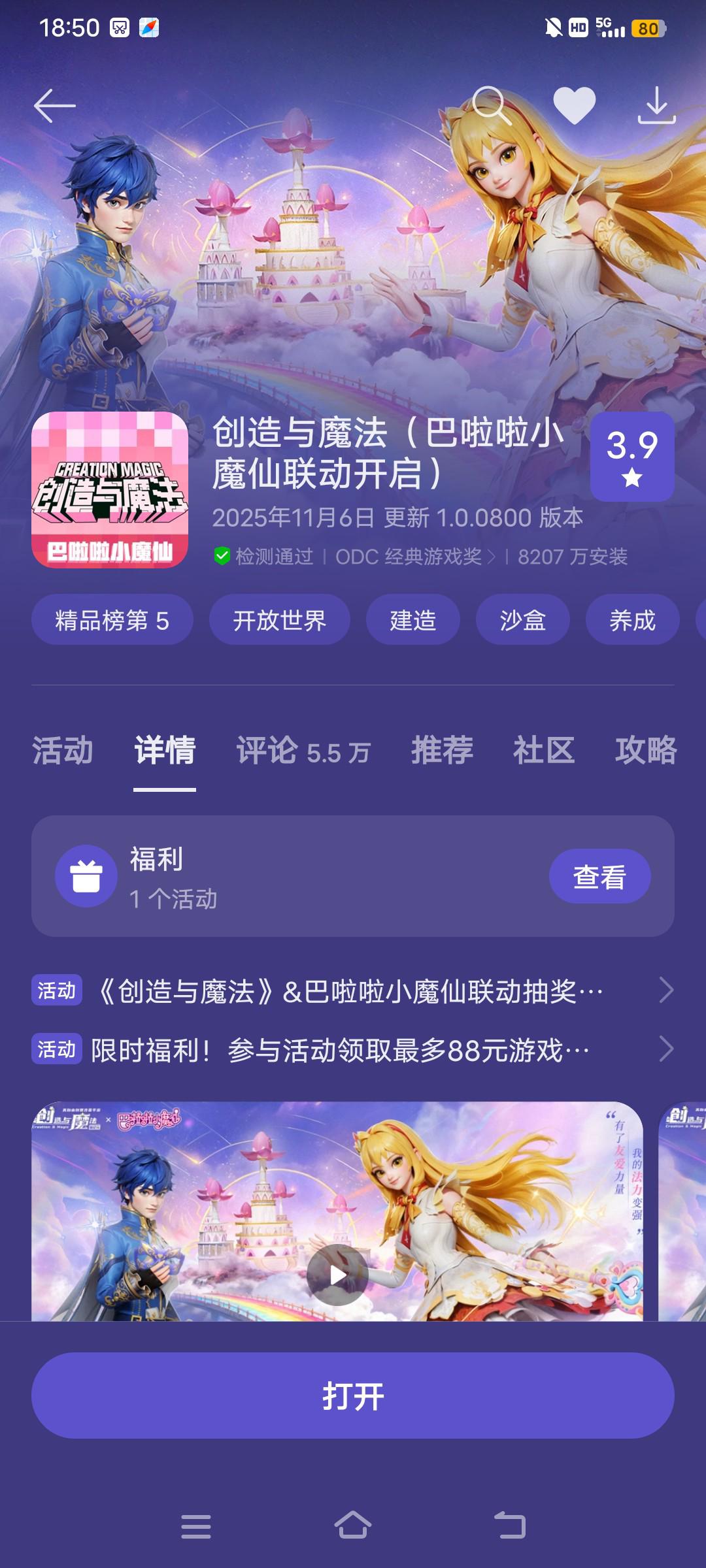706x1568 pixels.
Task: Tap the gift icon next to 福利
Action: [x=85, y=875]
